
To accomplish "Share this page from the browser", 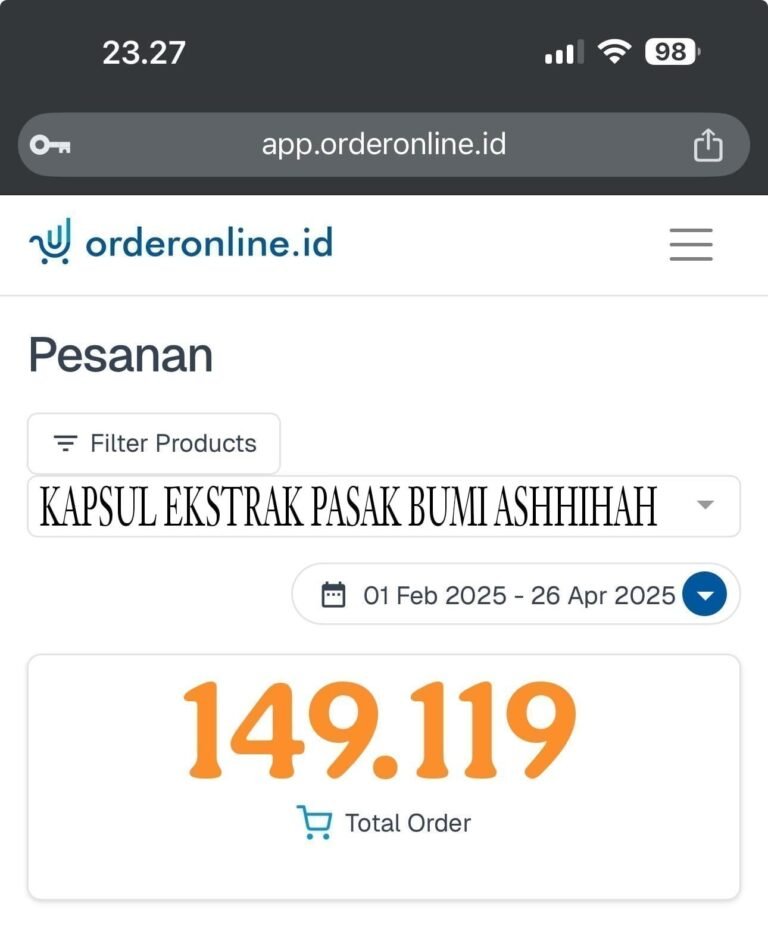I will [708, 145].
